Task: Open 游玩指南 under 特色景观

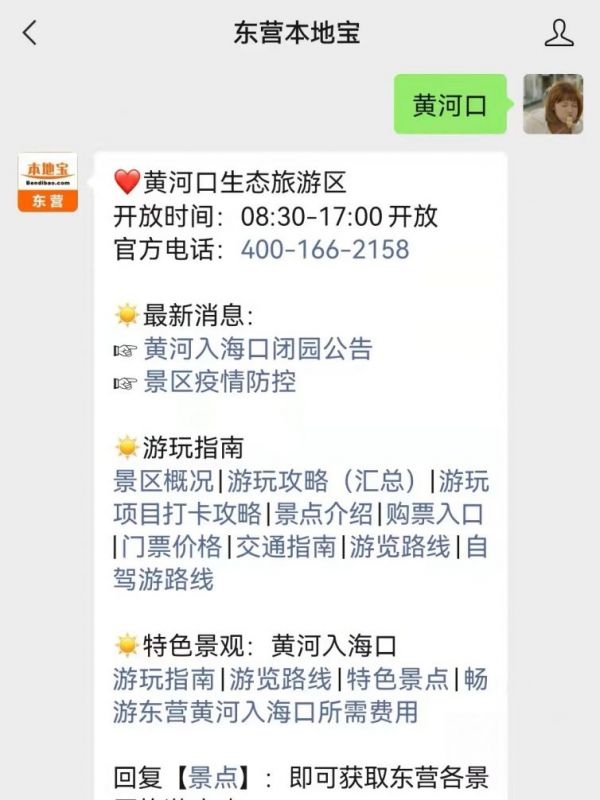Action: click(x=164, y=679)
